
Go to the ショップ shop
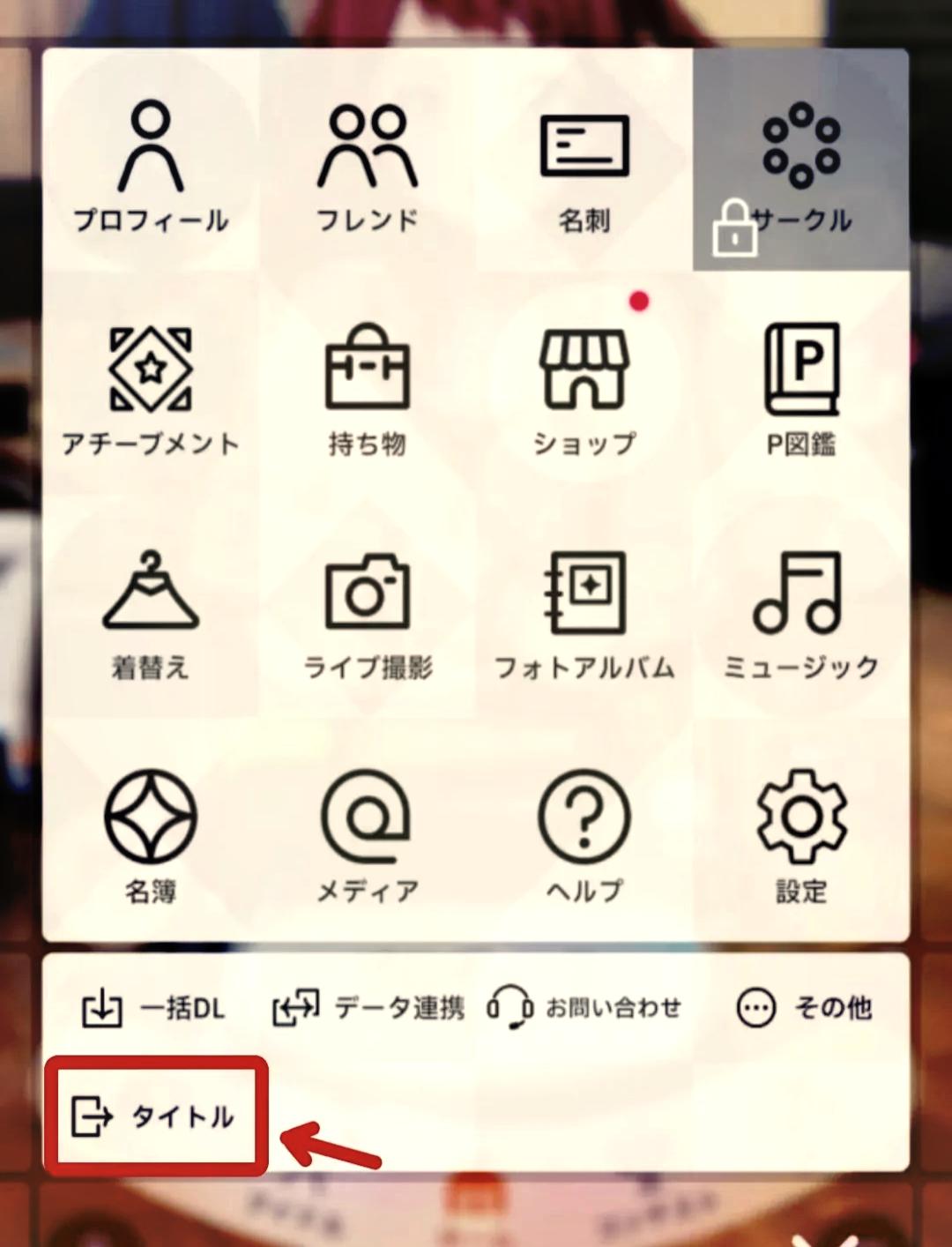pos(584,388)
